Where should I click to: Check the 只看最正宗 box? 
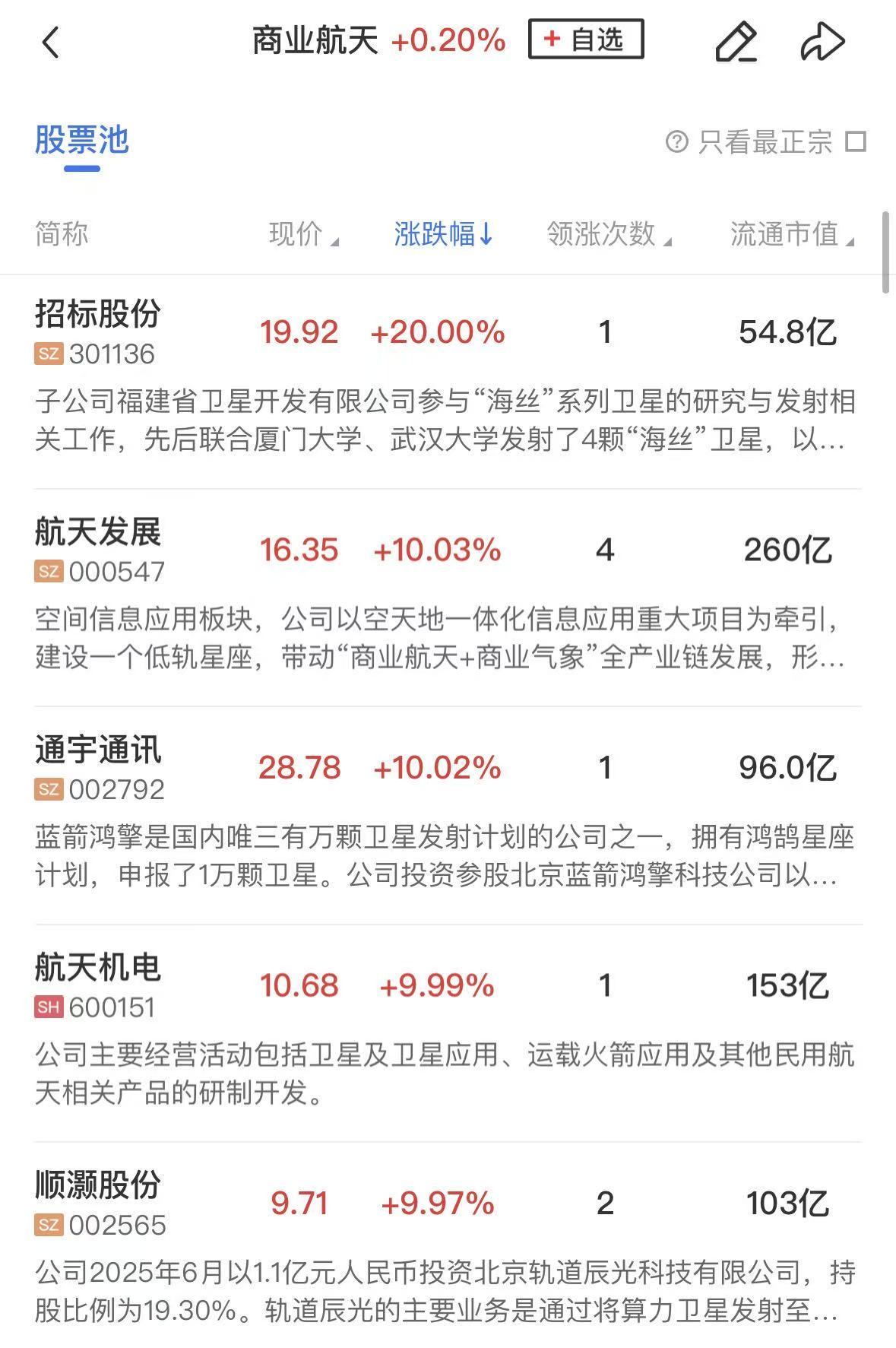[856, 142]
